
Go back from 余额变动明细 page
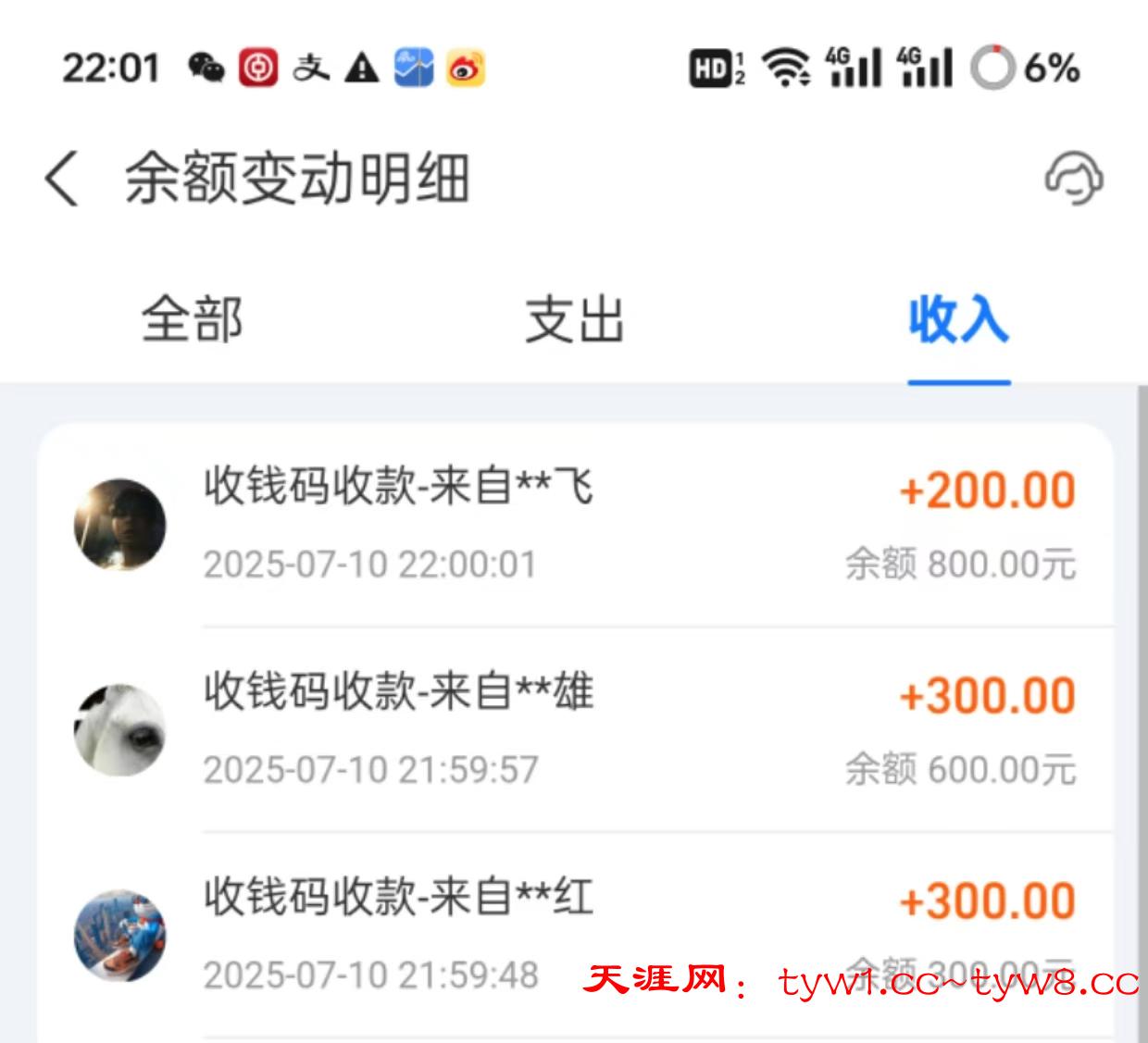61,179
